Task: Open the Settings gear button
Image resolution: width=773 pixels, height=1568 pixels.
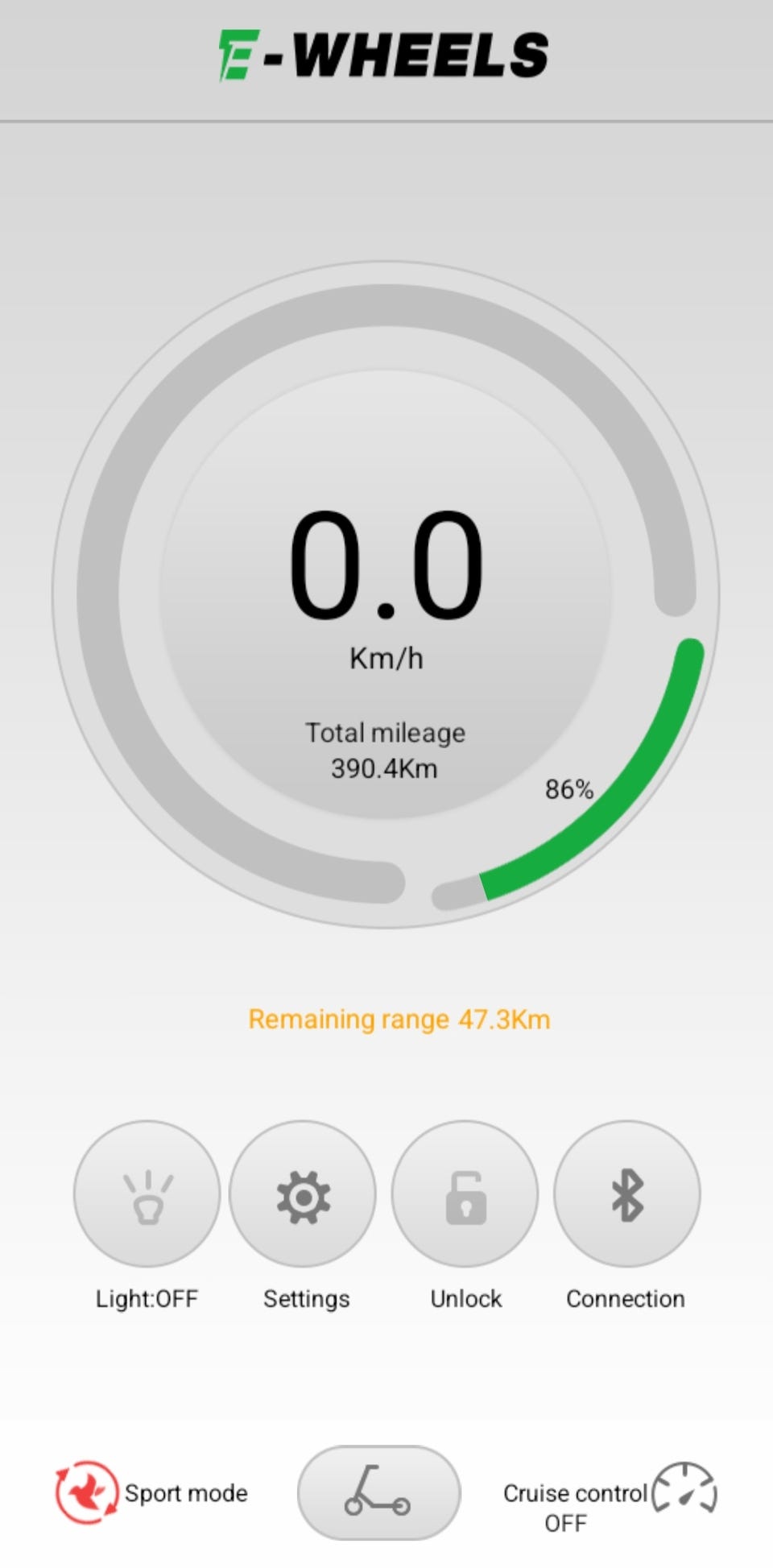Action: [303, 1194]
